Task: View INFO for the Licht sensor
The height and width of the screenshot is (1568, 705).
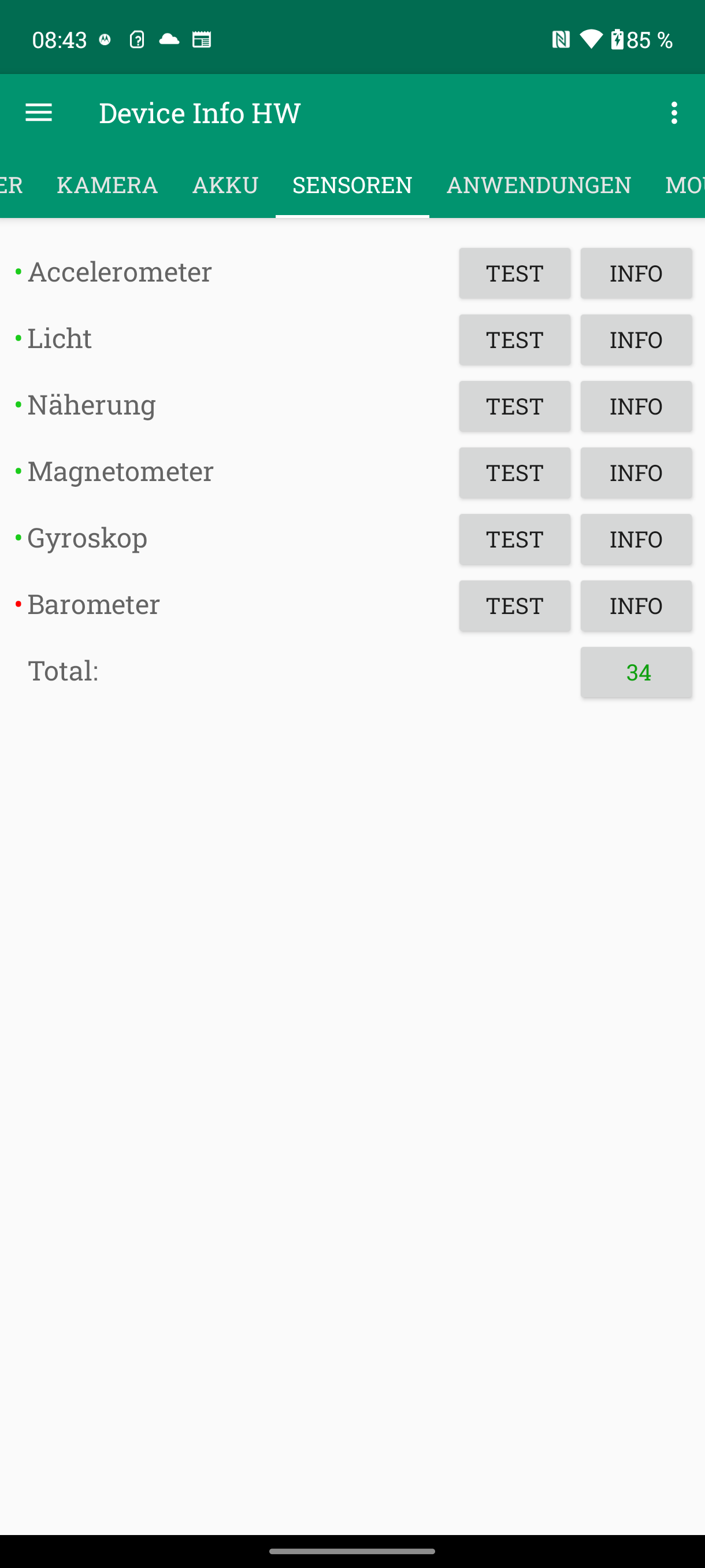Action: pyautogui.click(x=636, y=339)
